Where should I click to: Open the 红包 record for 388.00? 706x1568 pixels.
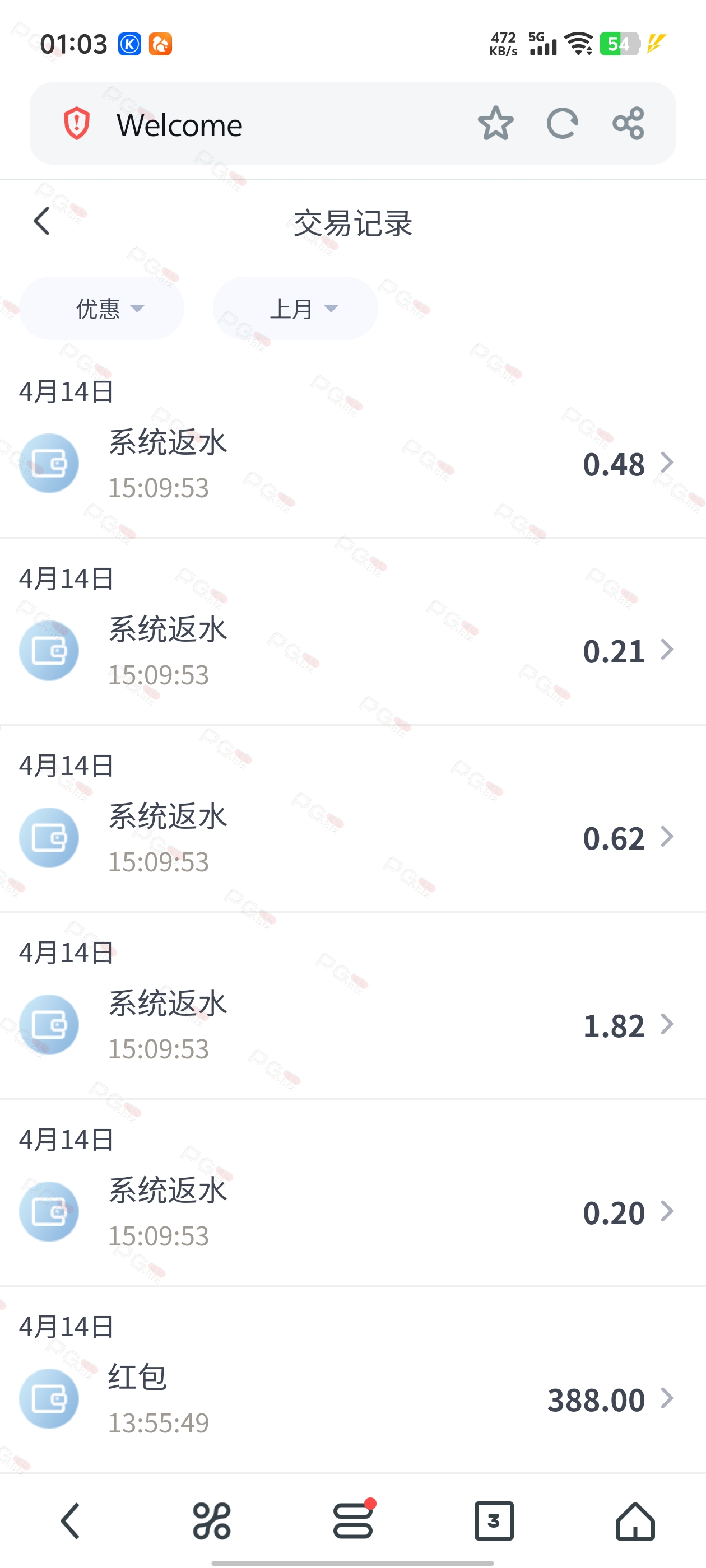point(352,1399)
